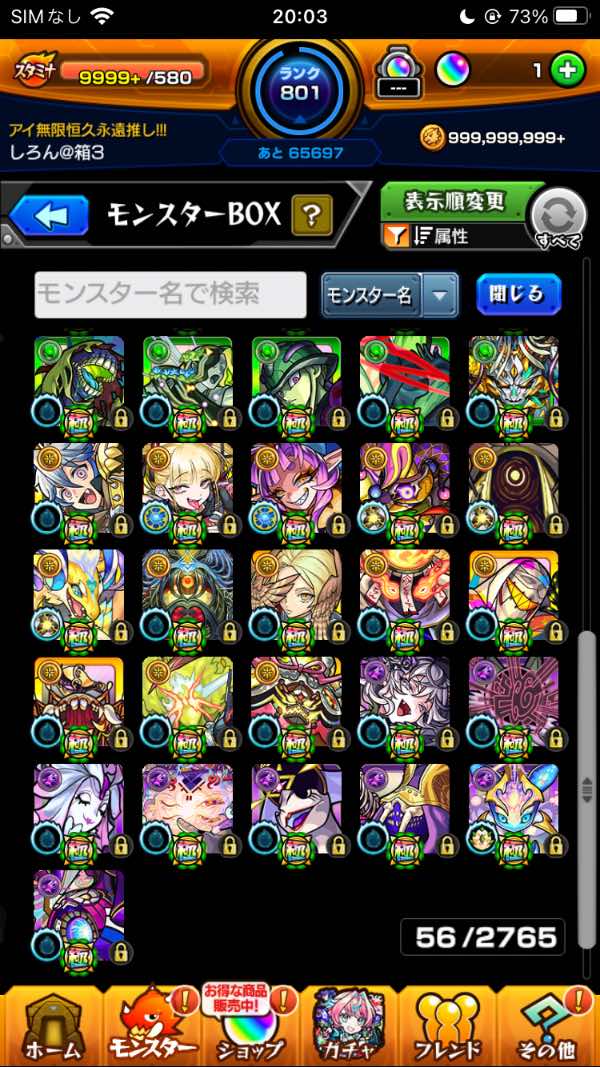Select the blonde angel with wings monster
Screen dimensions: 600x1067
coord(296,594)
